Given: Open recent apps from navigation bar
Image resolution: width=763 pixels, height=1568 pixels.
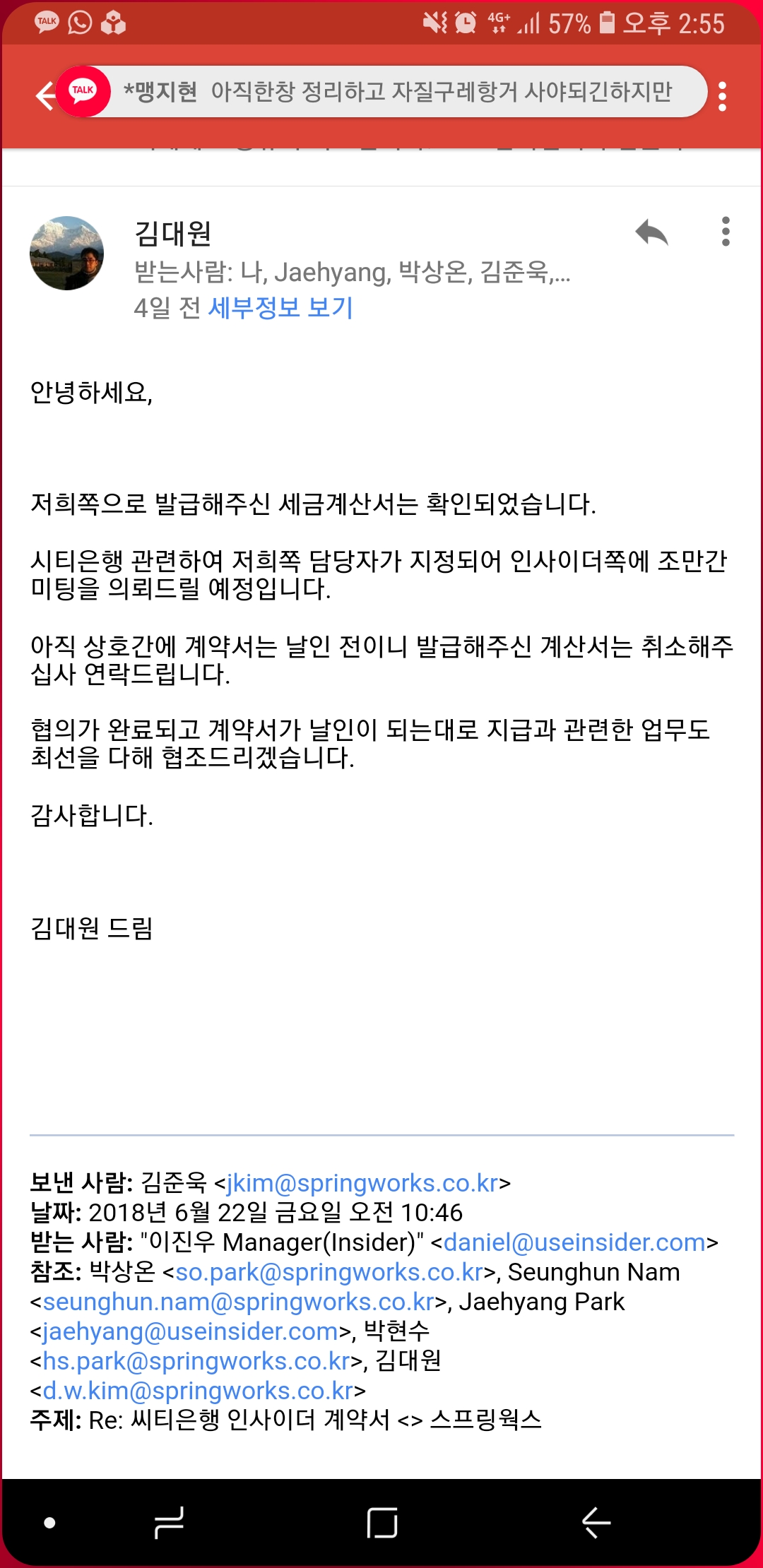Looking at the screenshot, I should click(169, 1523).
